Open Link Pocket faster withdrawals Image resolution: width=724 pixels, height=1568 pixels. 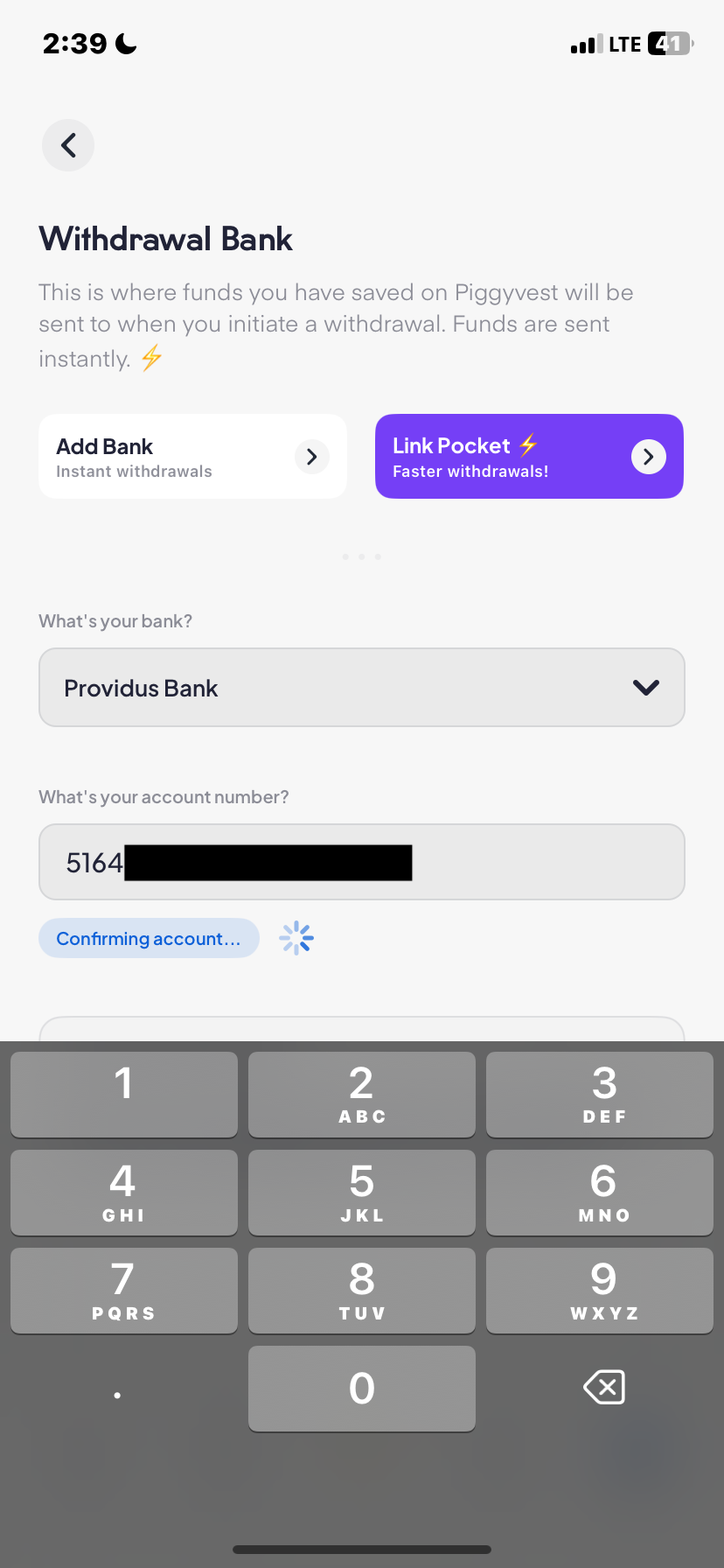pos(528,457)
